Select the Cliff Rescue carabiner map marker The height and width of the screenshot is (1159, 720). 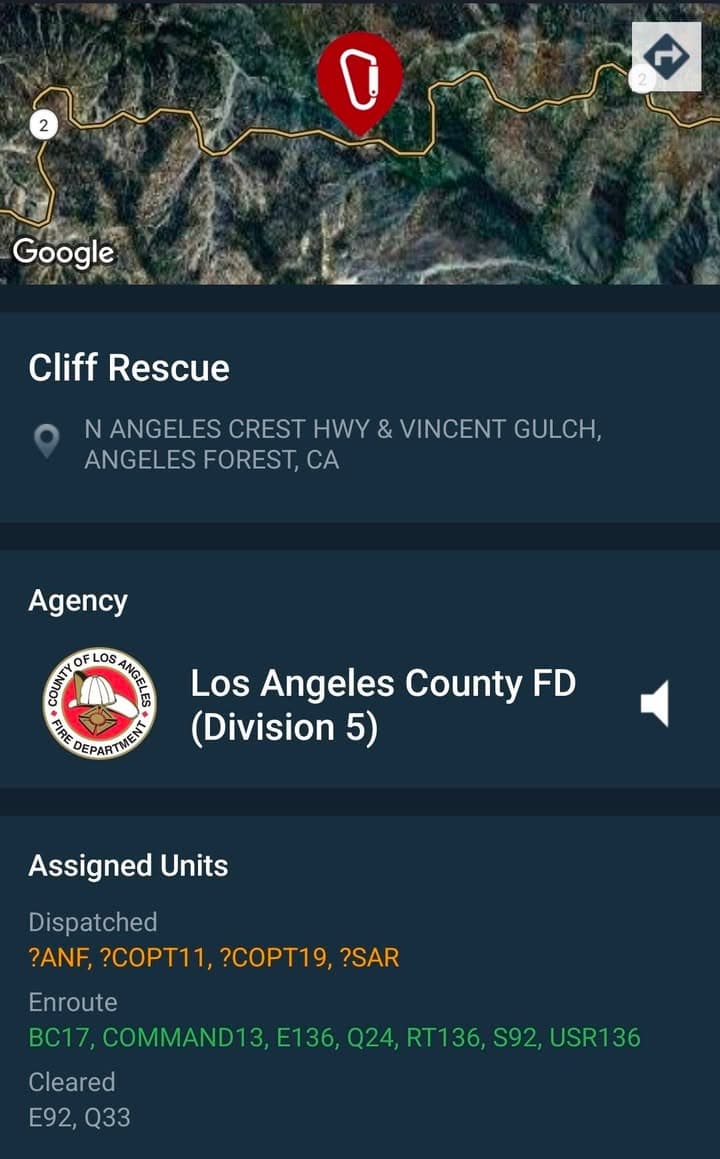point(360,78)
